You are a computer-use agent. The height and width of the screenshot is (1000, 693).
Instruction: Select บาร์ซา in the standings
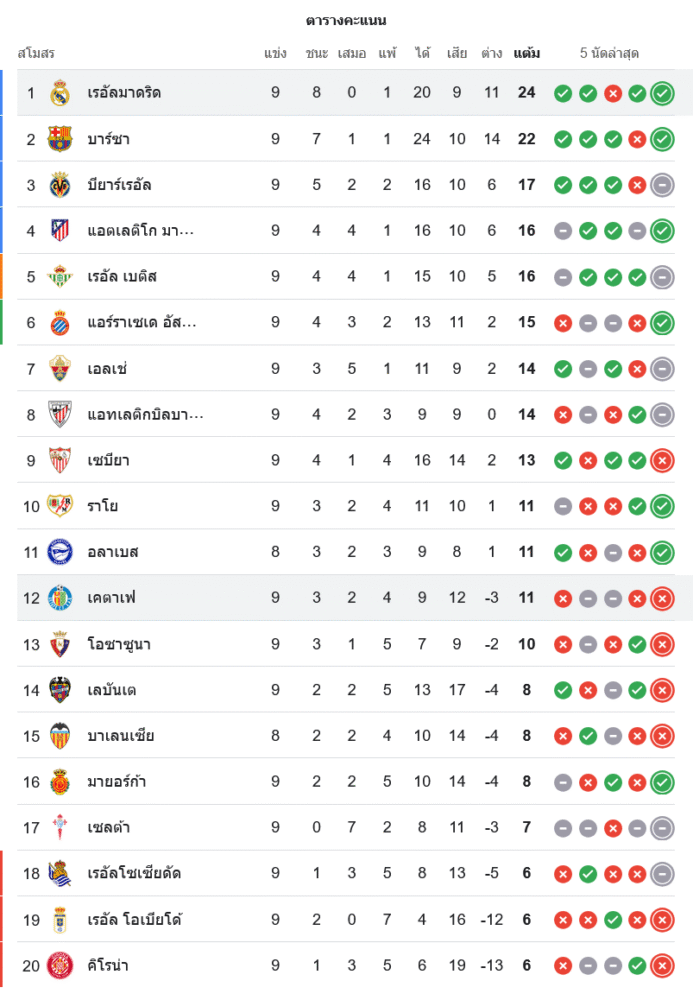pyautogui.click(x=108, y=139)
